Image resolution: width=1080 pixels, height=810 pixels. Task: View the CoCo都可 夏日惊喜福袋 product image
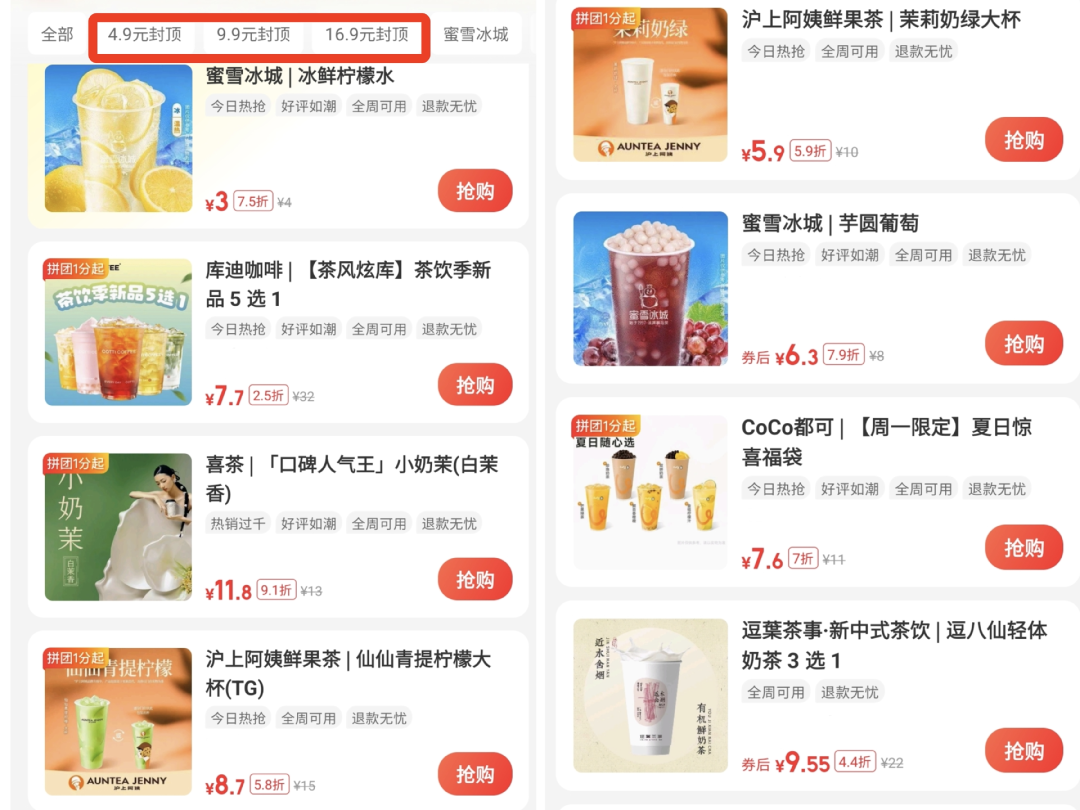click(650, 492)
